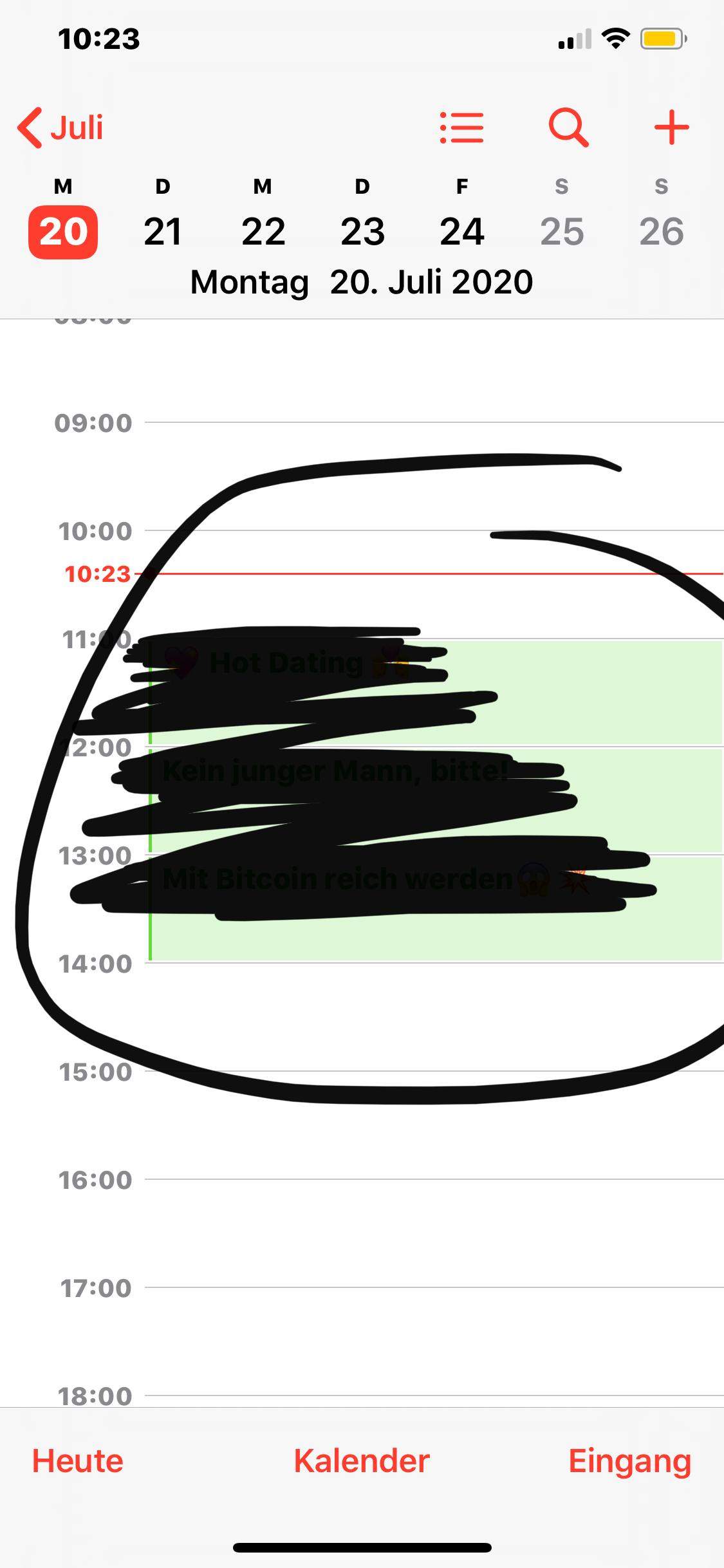Image resolution: width=724 pixels, height=1568 pixels.
Task: Go back to the Juli month view
Action: point(61,127)
